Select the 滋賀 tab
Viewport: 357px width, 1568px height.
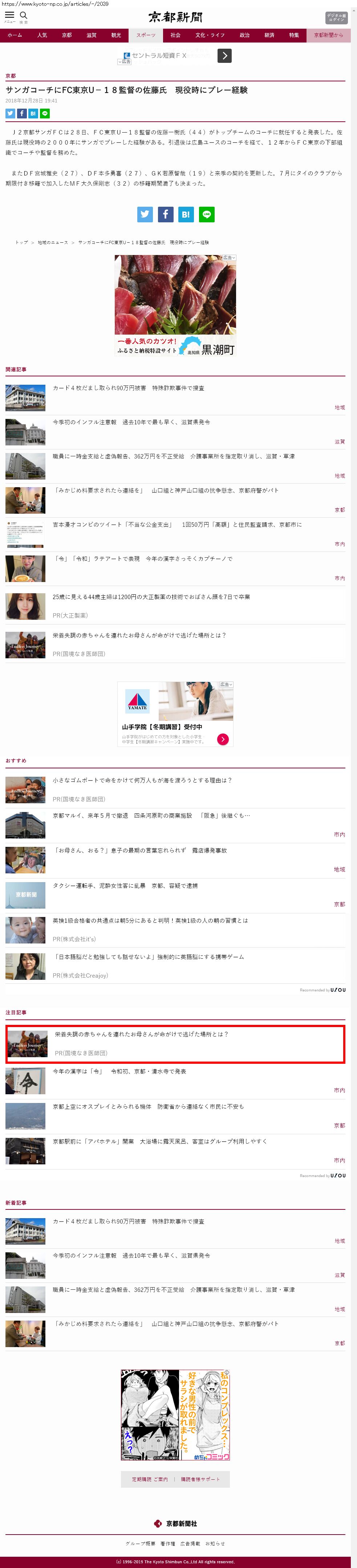(91, 35)
